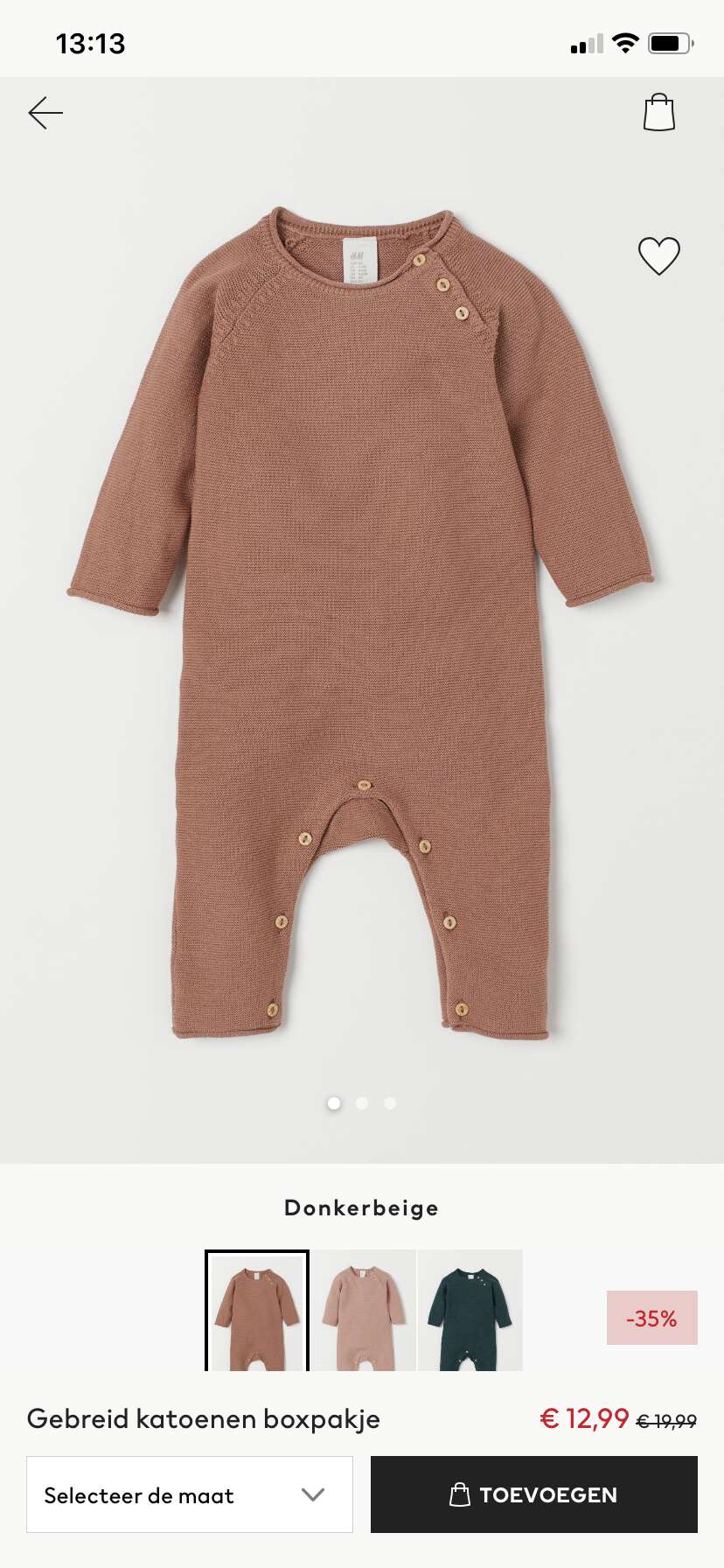The height and width of the screenshot is (1568, 724).
Task: Tap the Toevoegen button
Action: click(534, 1494)
